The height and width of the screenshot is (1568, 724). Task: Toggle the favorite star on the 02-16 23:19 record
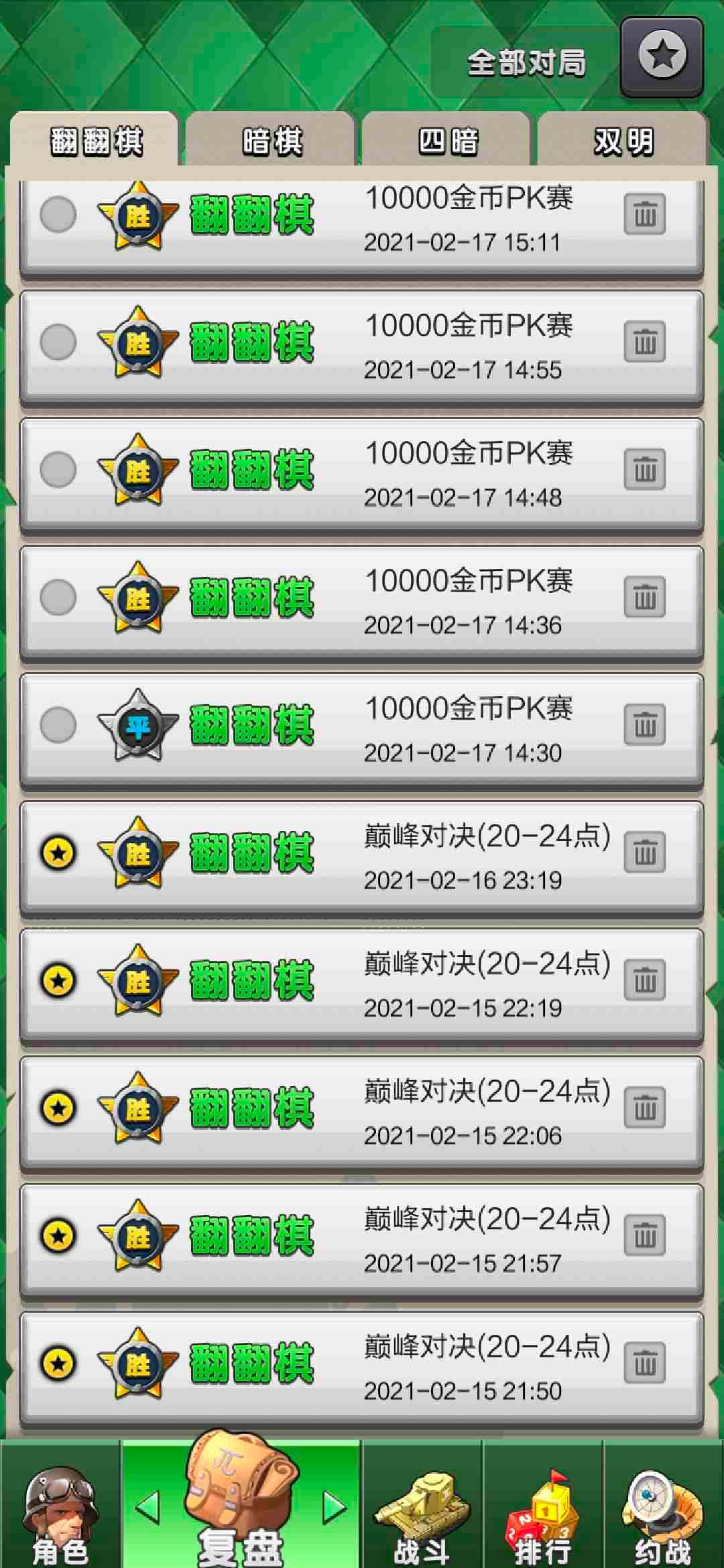click(59, 850)
